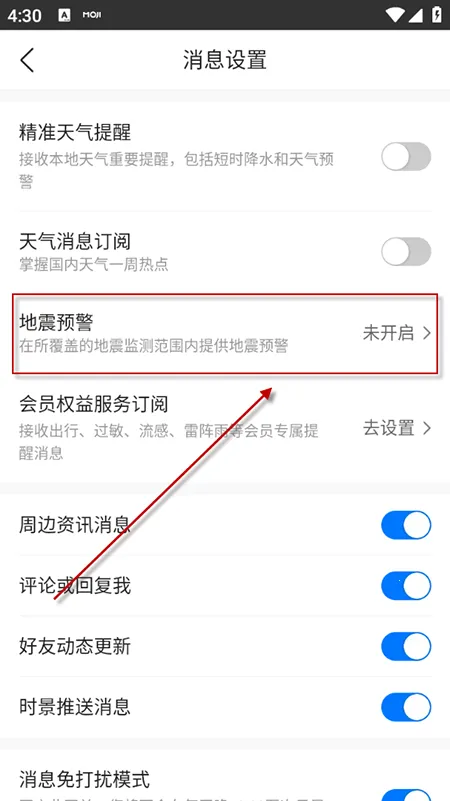Toggle off 好友动态更新

coord(406,647)
